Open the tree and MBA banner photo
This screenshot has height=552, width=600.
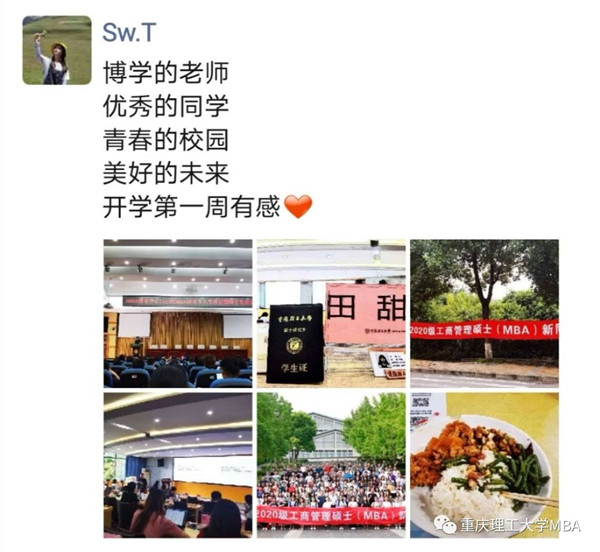(x=484, y=313)
